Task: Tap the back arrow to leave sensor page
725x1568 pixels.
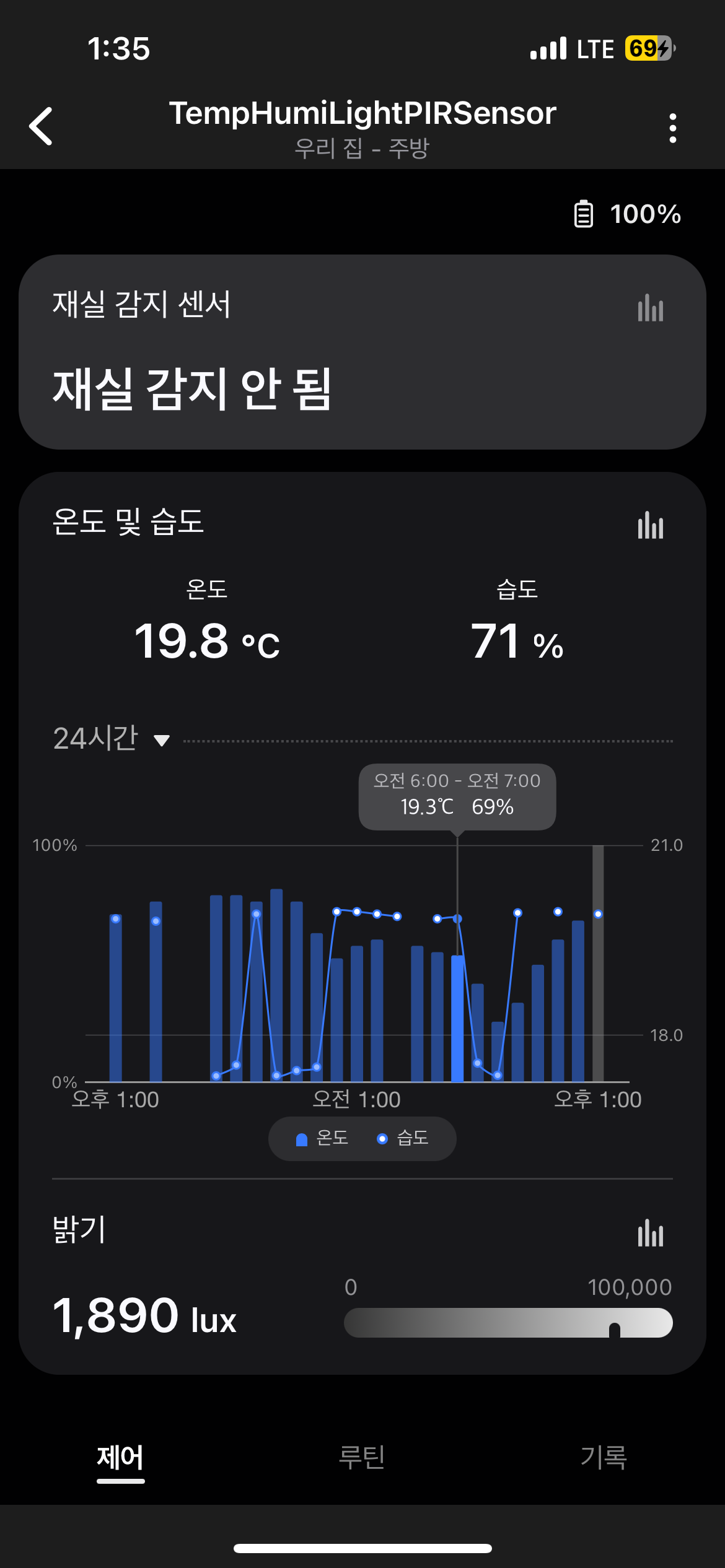Action: pyautogui.click(x=41, y=126)
